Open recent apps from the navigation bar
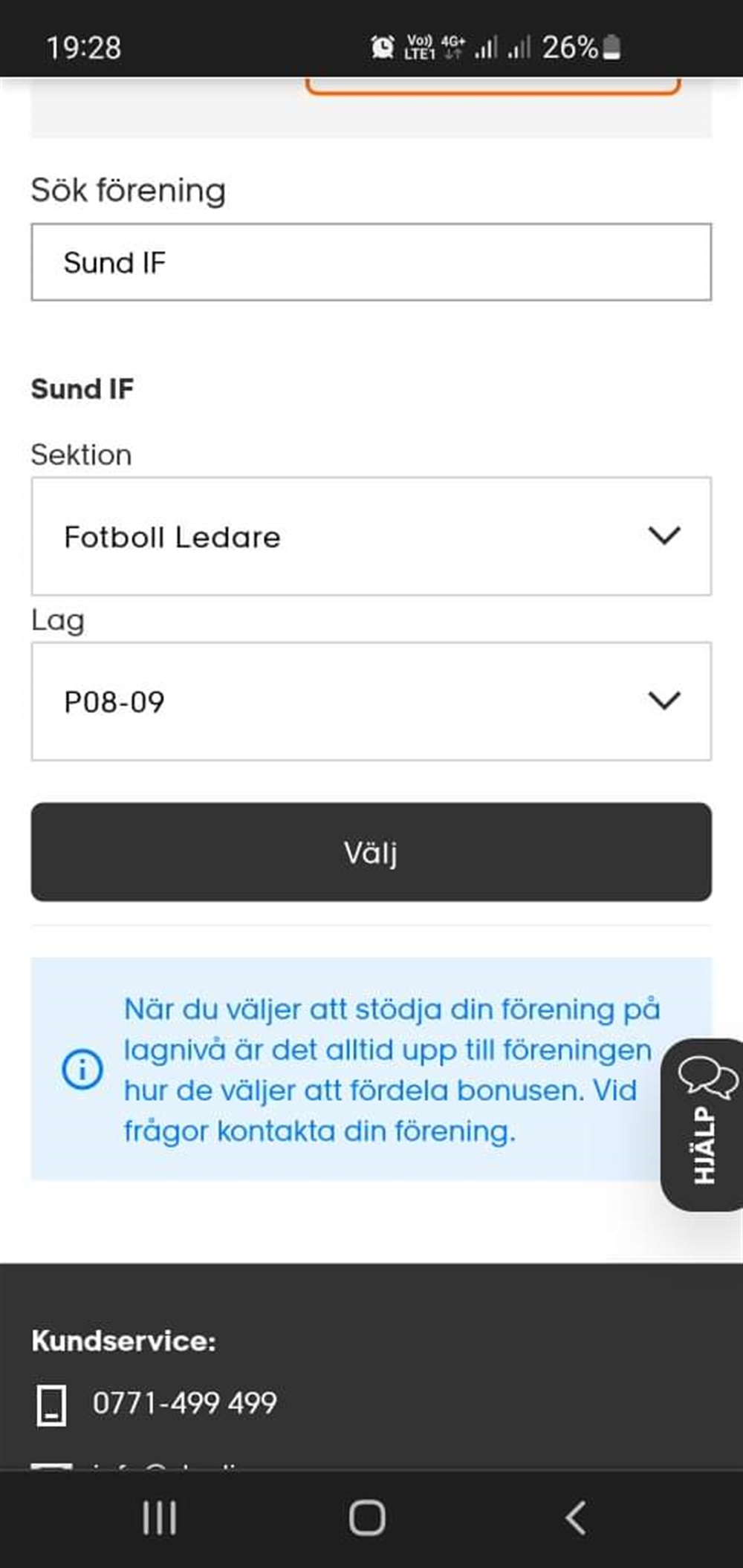The width and height of the screenshot is (743, 1568). tap(160, 1517)
